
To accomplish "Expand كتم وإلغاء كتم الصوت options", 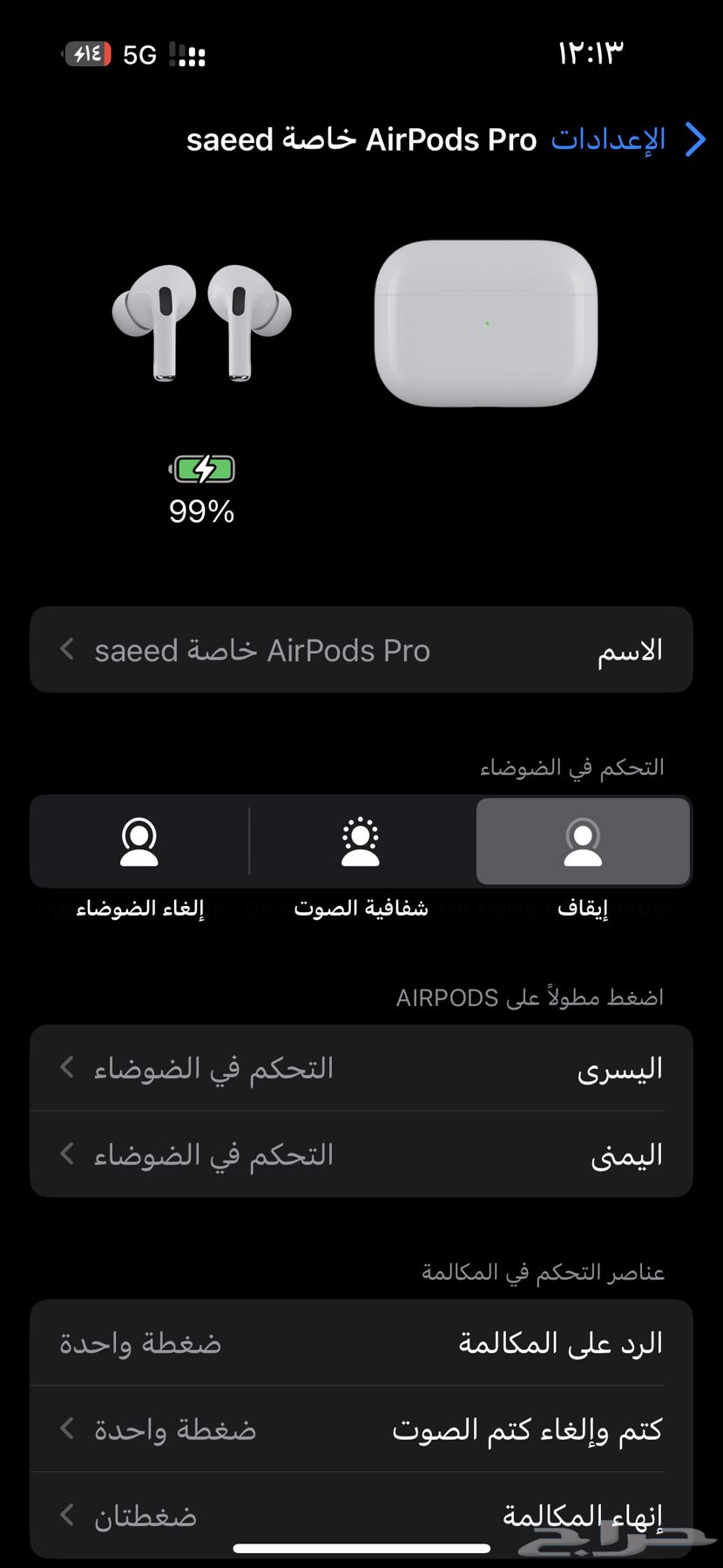I will 361,1428.
